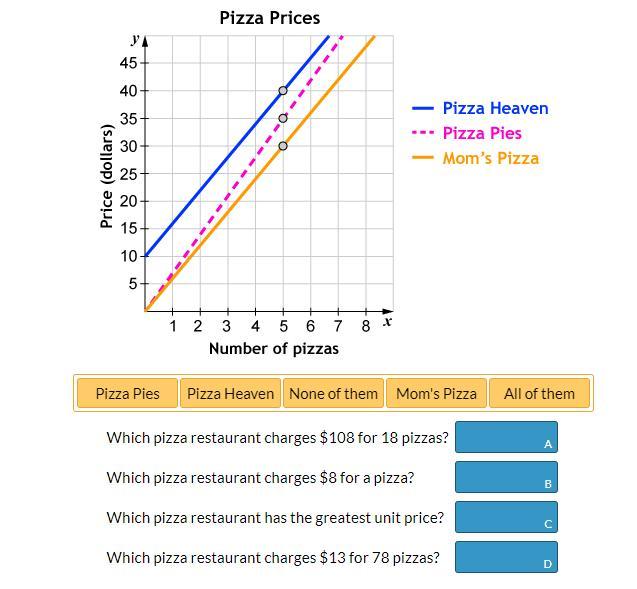Choose the All of them chip
The width and height of the screenshot is (637, 589).
pos(539,393)
